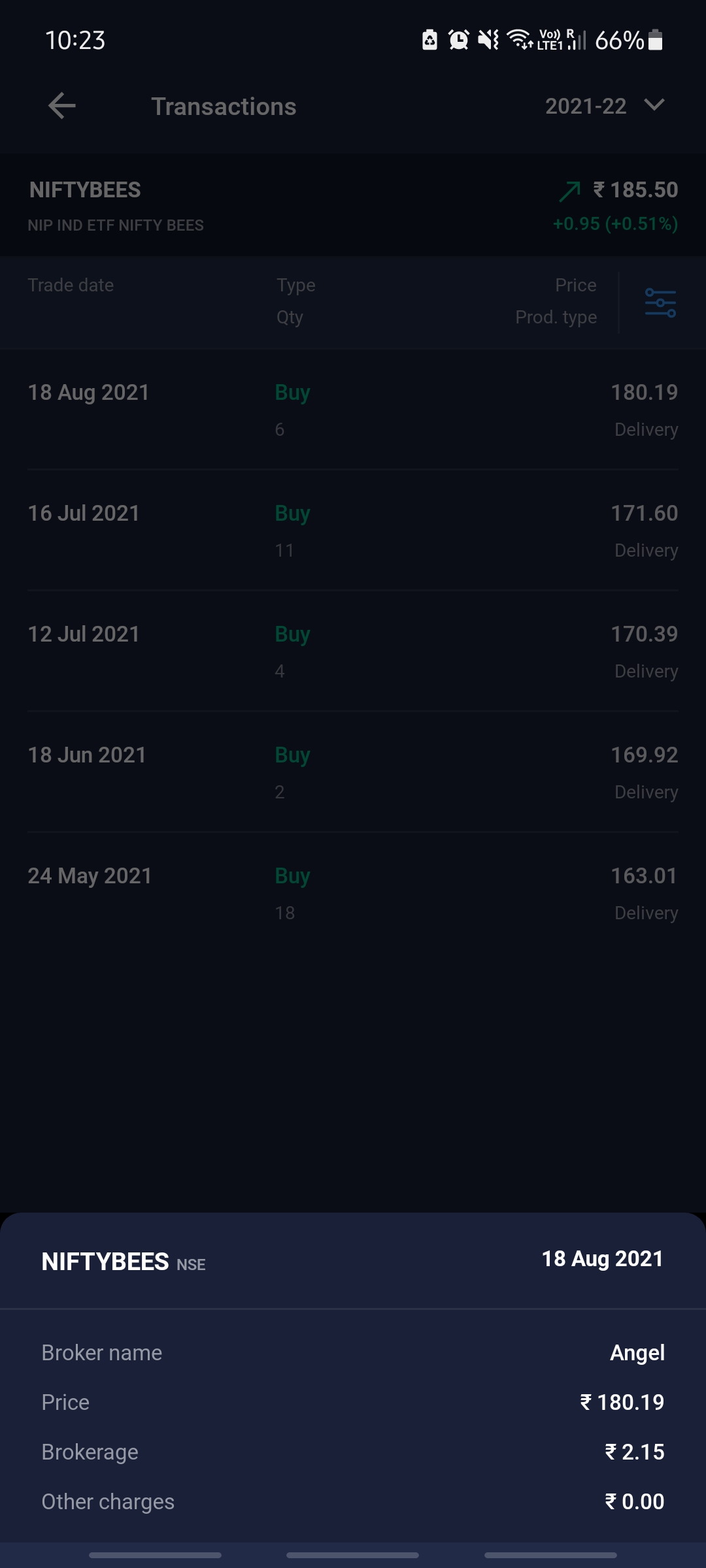Go back from the Transactions screen
This screenshot has width=706, height=1568.
point(62,106)
